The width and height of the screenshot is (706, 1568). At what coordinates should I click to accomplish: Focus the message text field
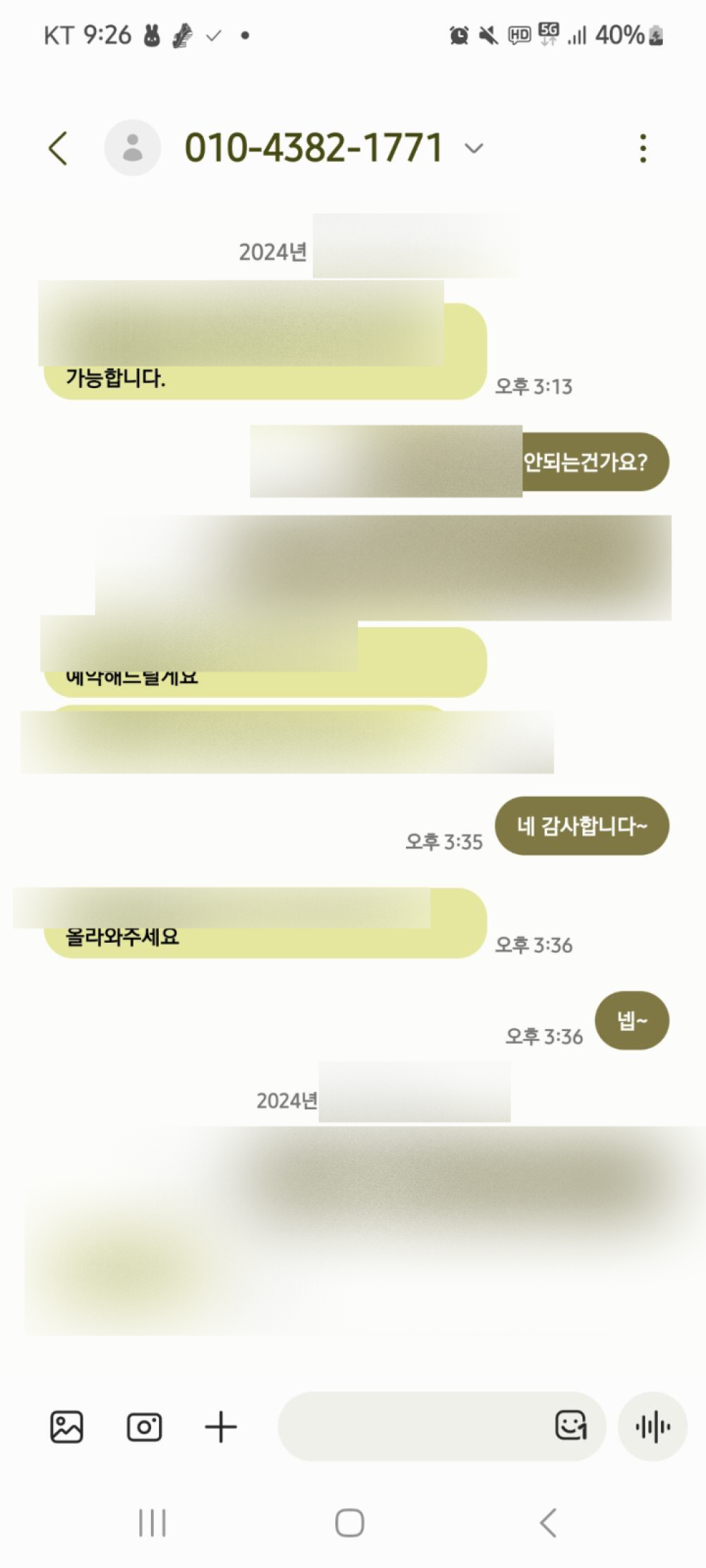(413, 1427)
